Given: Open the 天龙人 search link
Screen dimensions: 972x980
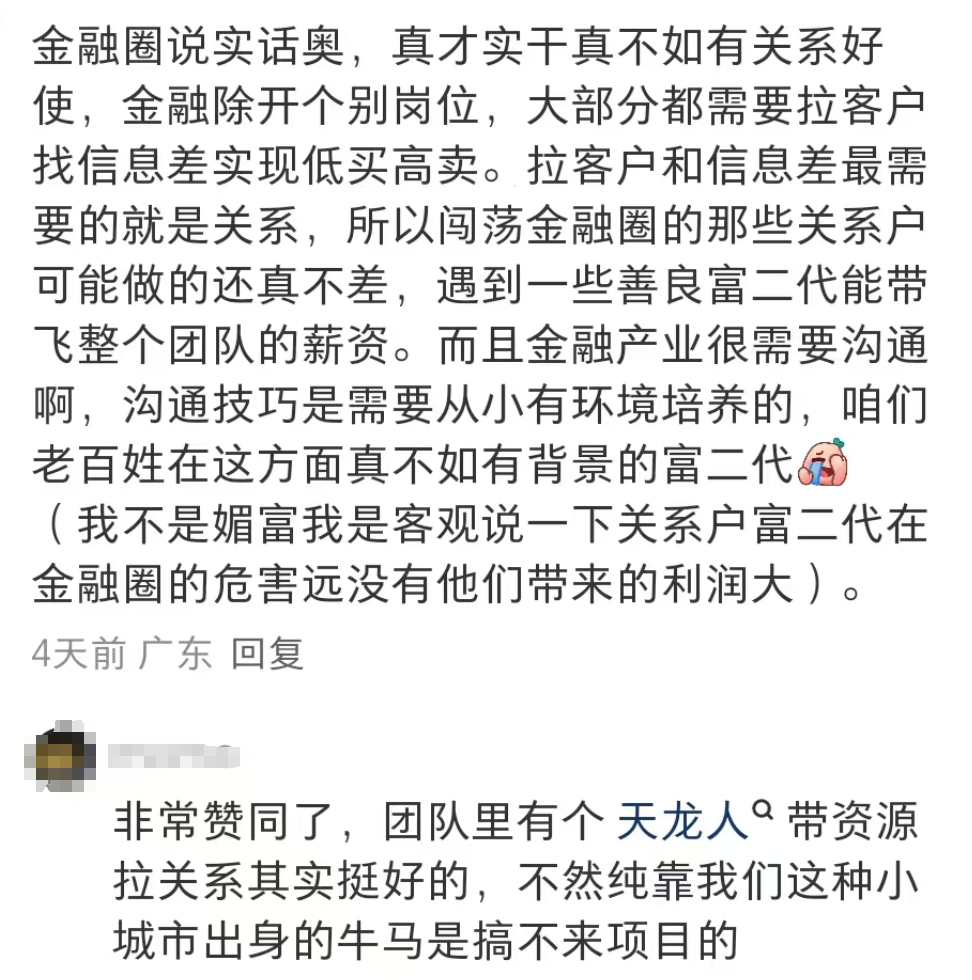Looking at the screenshot, I should (683, 823).
